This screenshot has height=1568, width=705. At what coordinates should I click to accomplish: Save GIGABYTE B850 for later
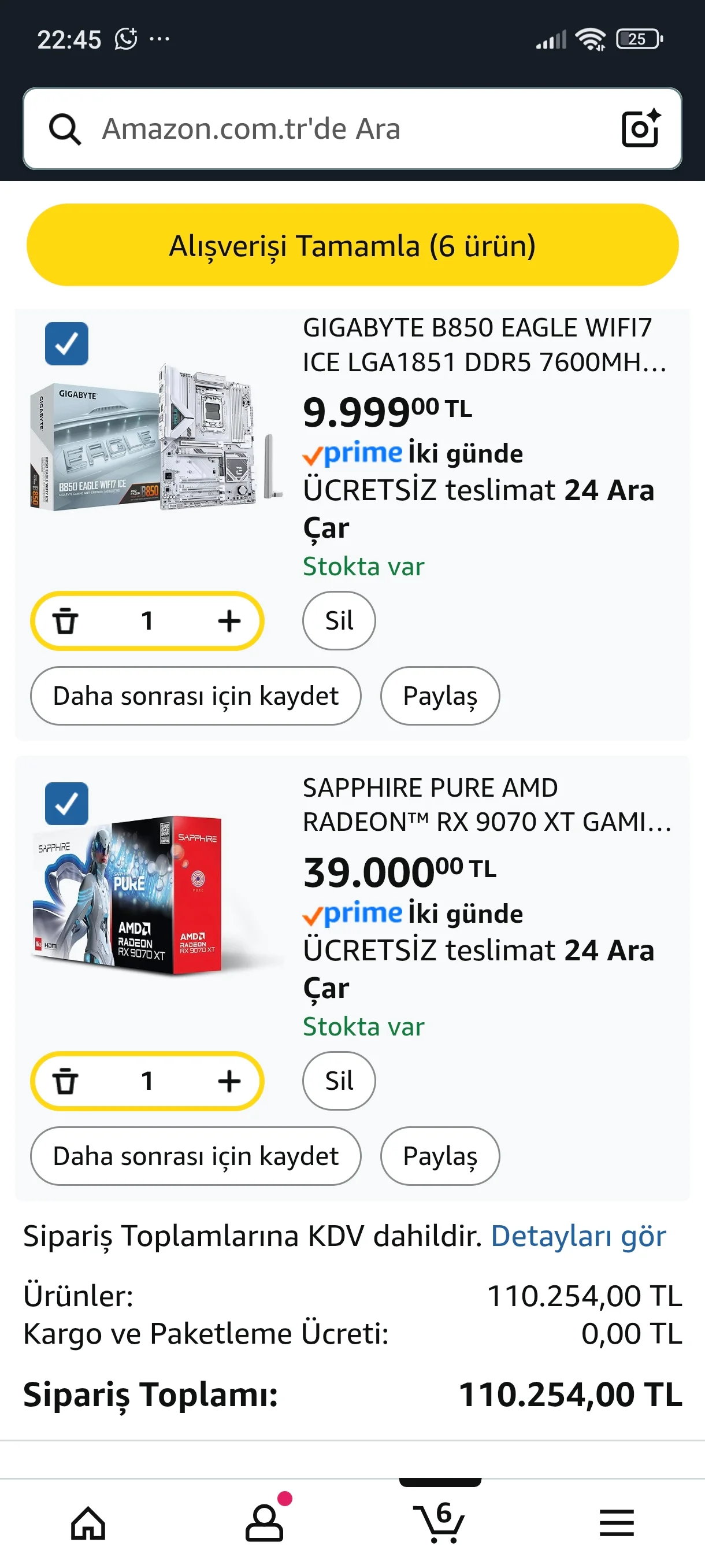(195, 696)
